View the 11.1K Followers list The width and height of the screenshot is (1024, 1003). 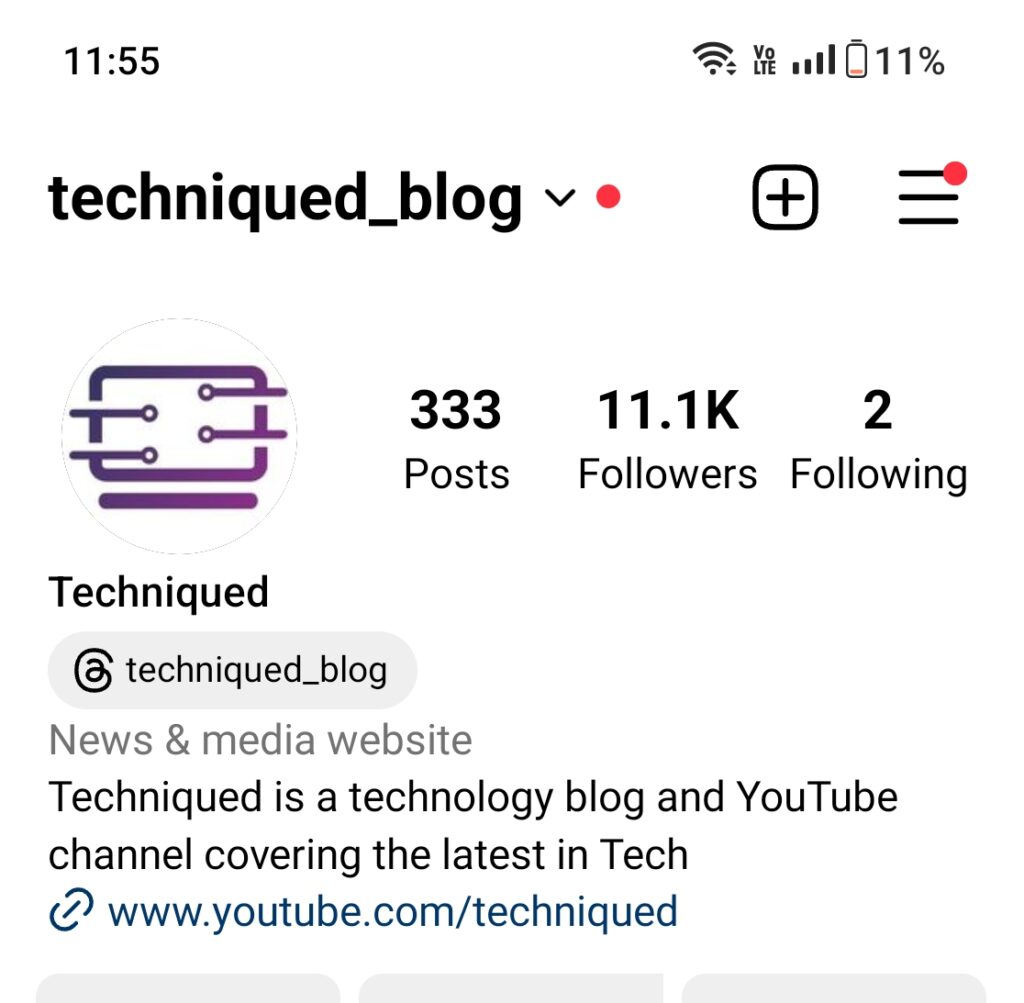pyautogui.click(x=667, y=439)
